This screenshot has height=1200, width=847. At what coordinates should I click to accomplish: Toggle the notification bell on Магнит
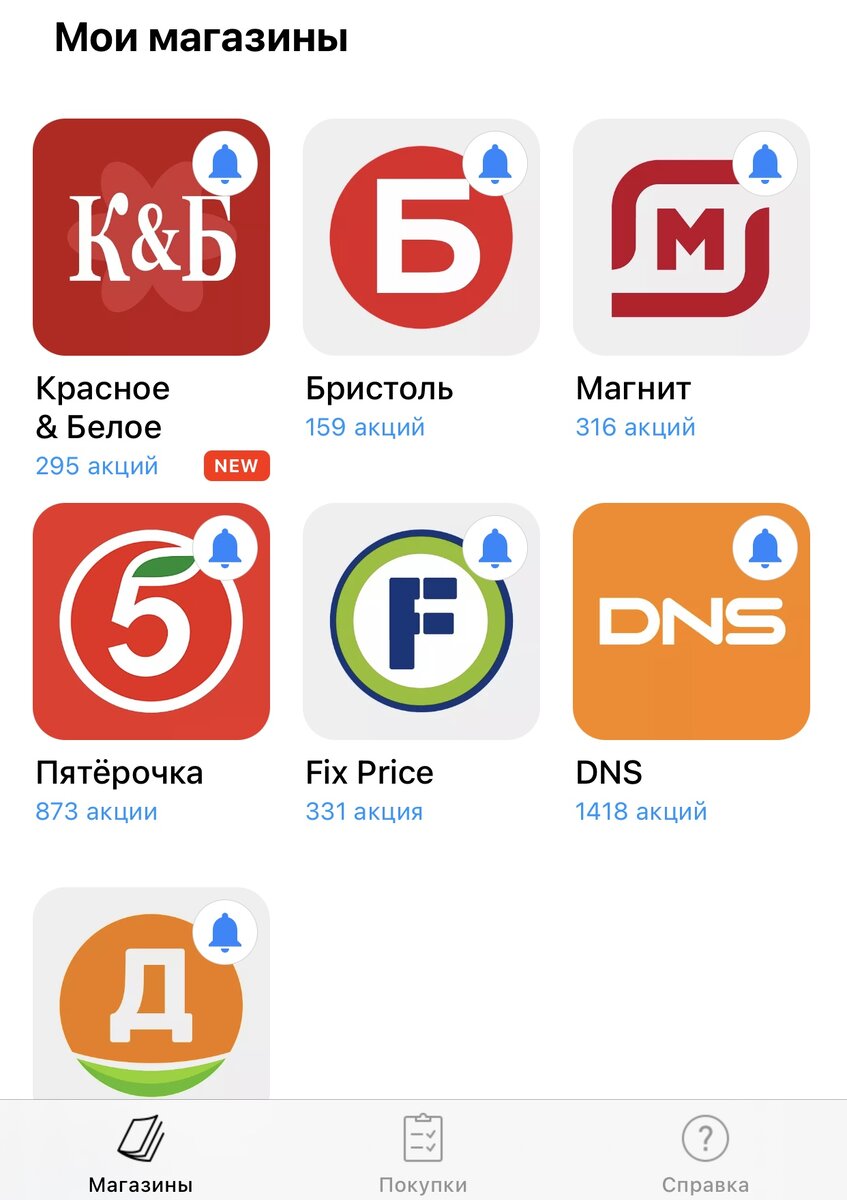(x=765, y=163)
